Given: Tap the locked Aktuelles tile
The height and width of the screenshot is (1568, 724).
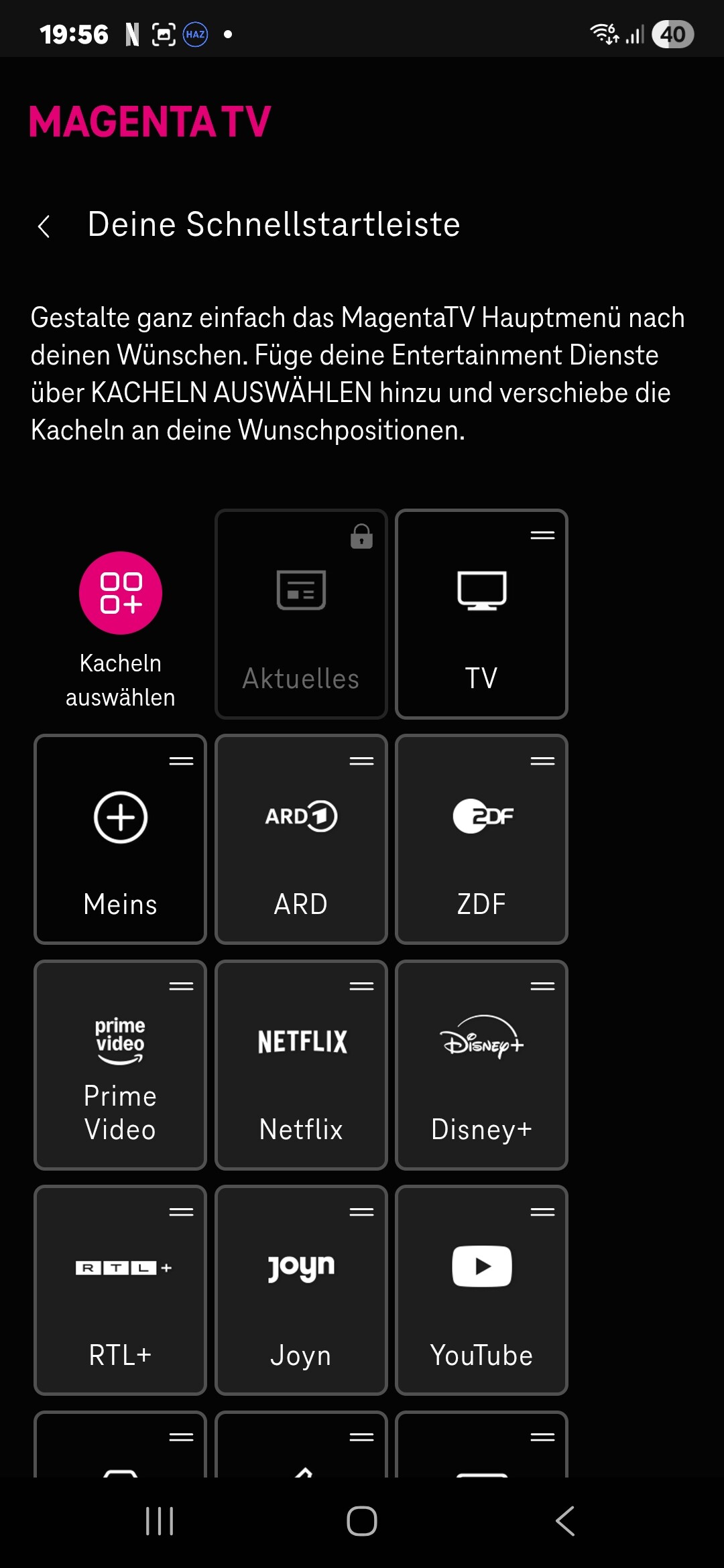Looking at the screenshot, I should (301, 614).
